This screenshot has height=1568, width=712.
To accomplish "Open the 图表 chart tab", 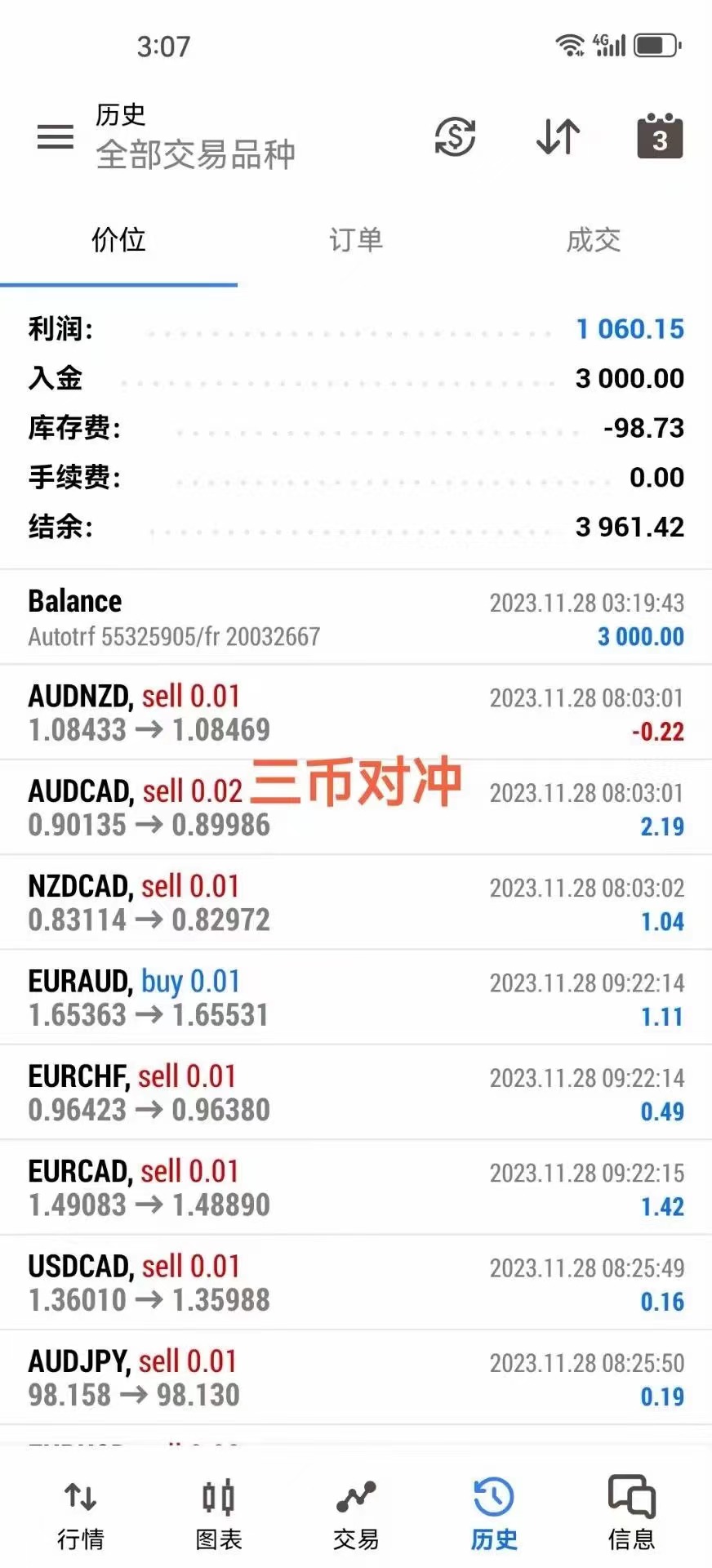I will [x=219, y=1516].
